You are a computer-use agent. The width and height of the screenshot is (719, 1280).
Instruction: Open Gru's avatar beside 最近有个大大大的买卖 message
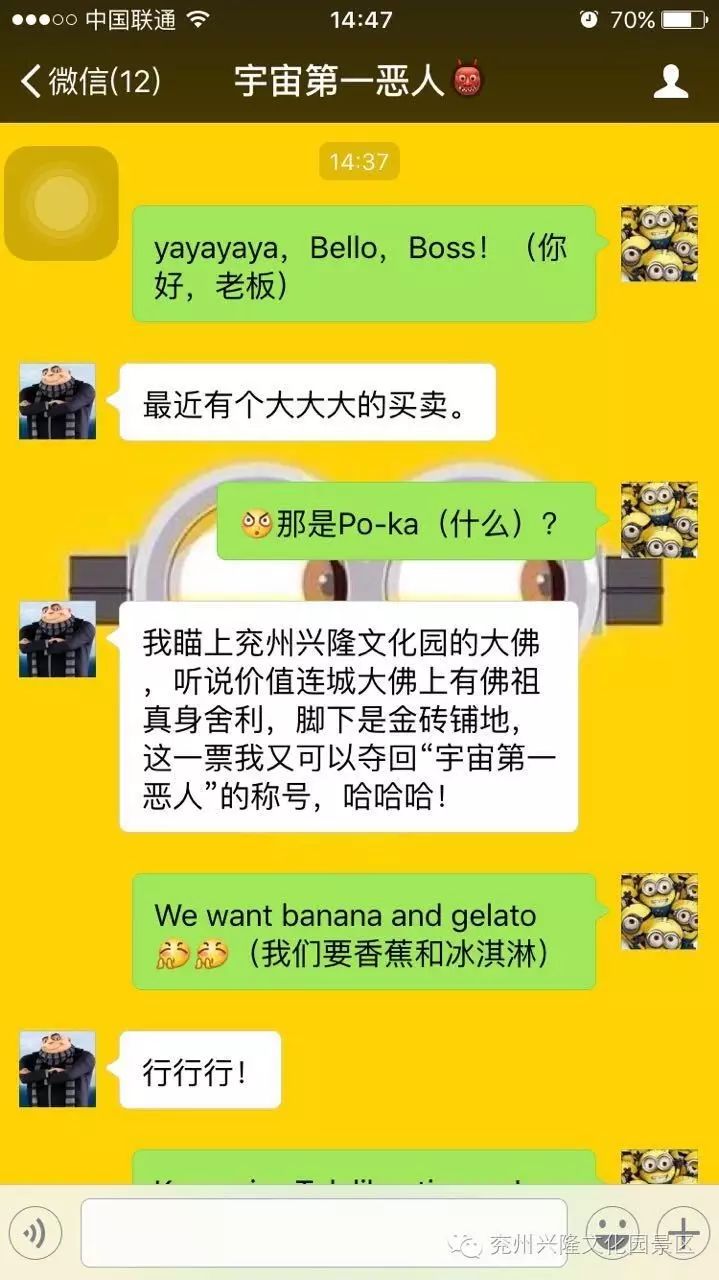click(x=57, y=401)
